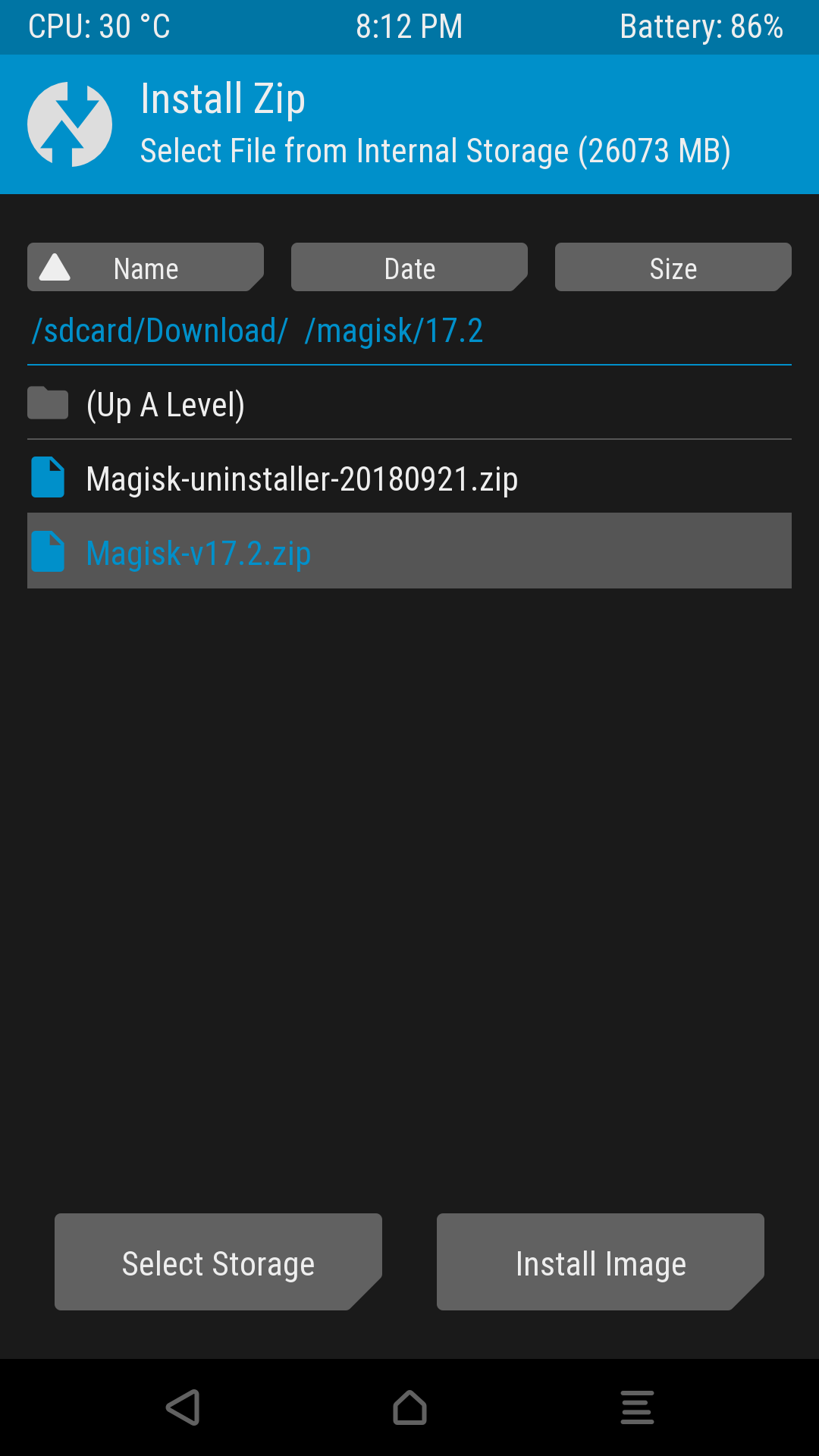This screenshot has width=819, height=1456.
Task: Go to the TWRP home screen
Action: (x=409, y=1407)
